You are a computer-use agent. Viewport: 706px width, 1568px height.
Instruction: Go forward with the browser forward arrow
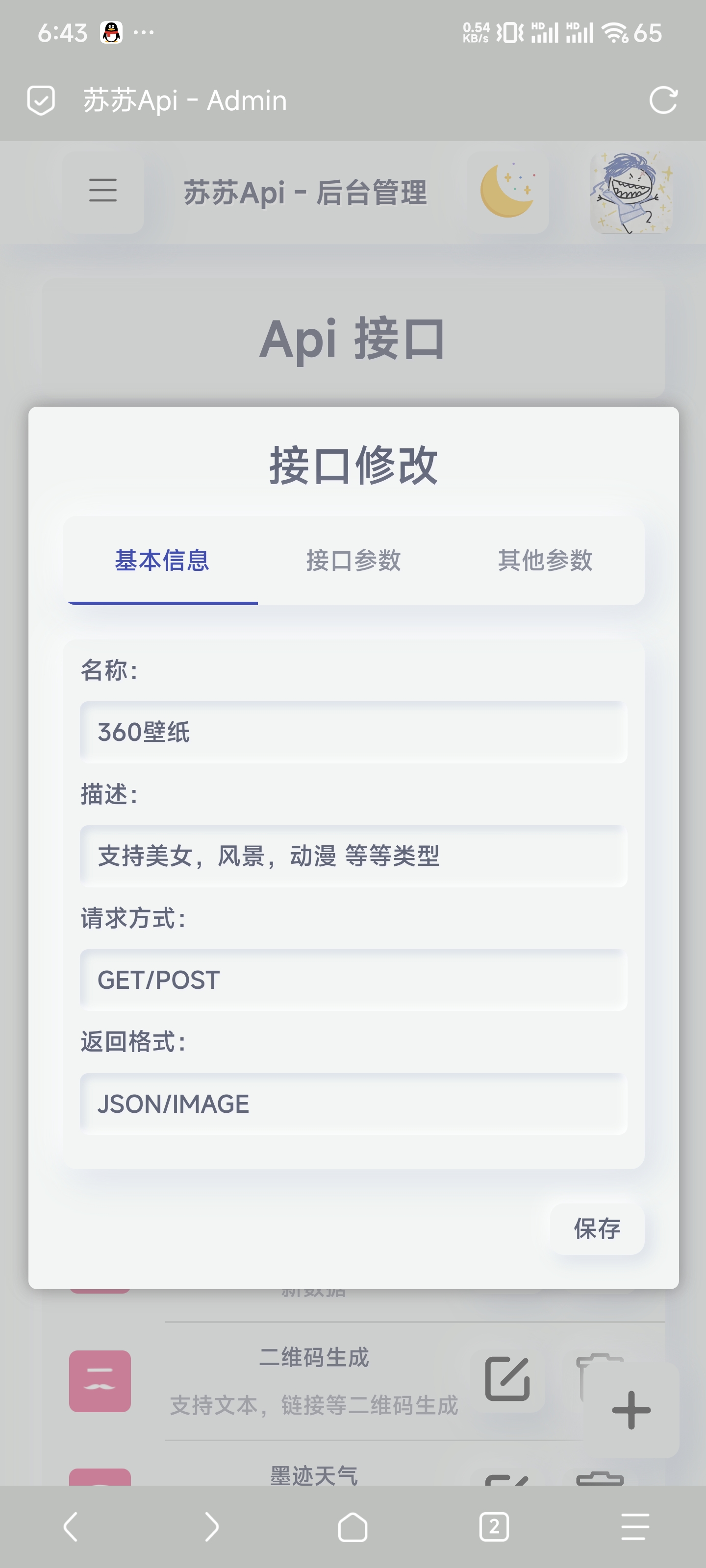[x=211, y=1527]
